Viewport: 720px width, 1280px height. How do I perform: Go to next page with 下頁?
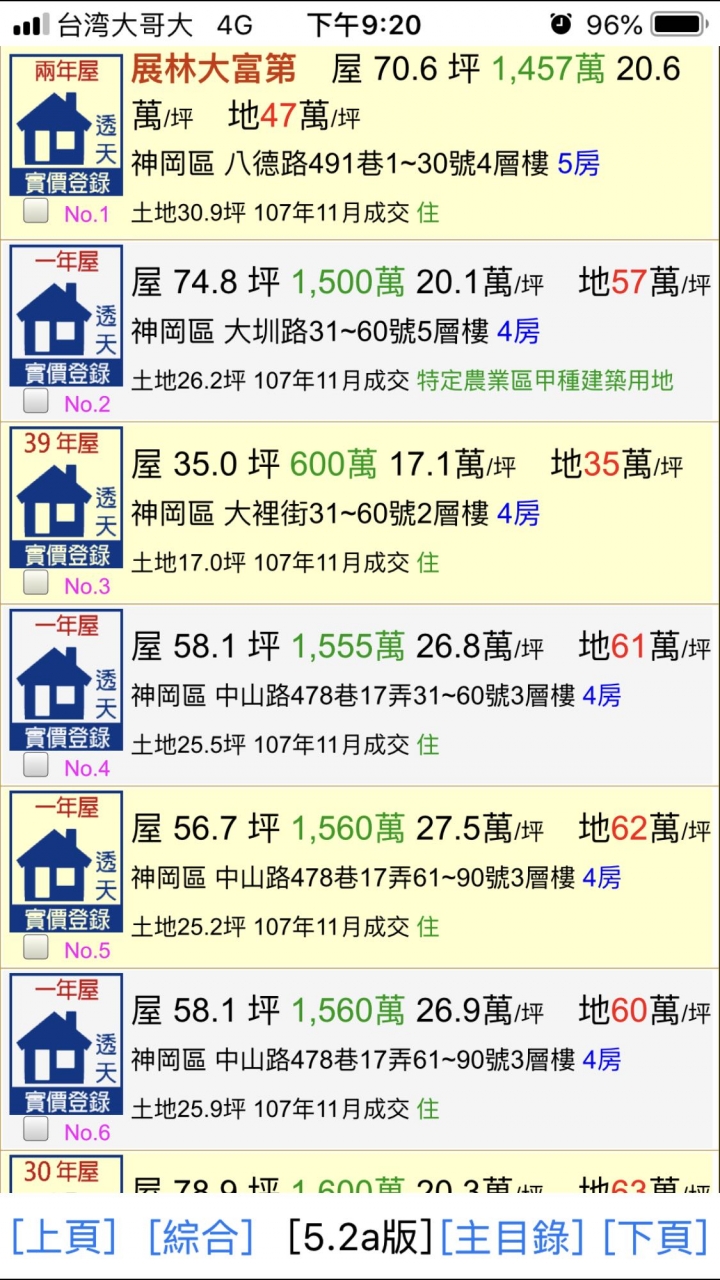[655, 1237]
